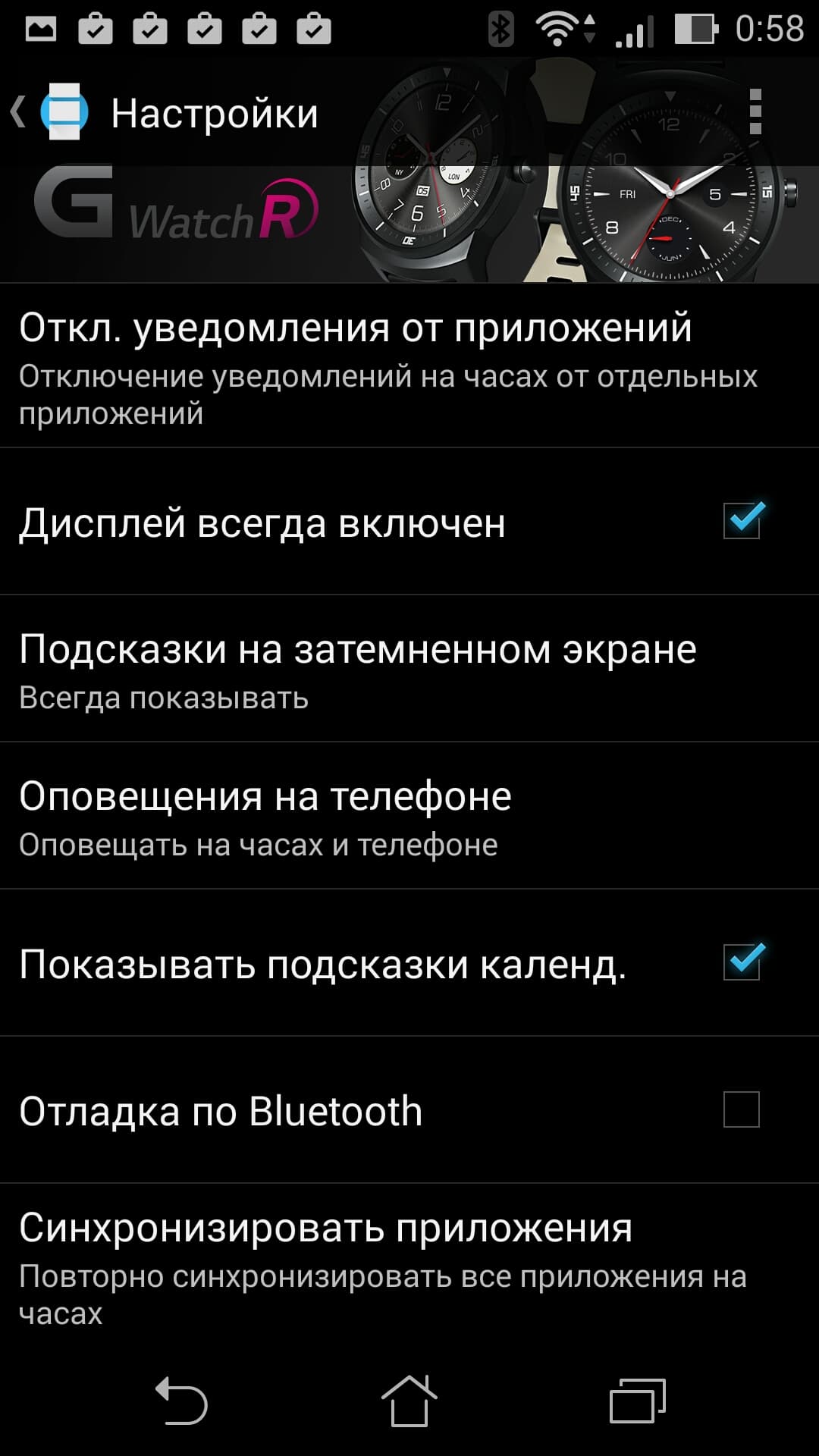Uncheck Показывать подсказки календ.
Image resolution: width=819 pixels, height=1456 pixels.
pyautogui.click(x=742, y=962)
